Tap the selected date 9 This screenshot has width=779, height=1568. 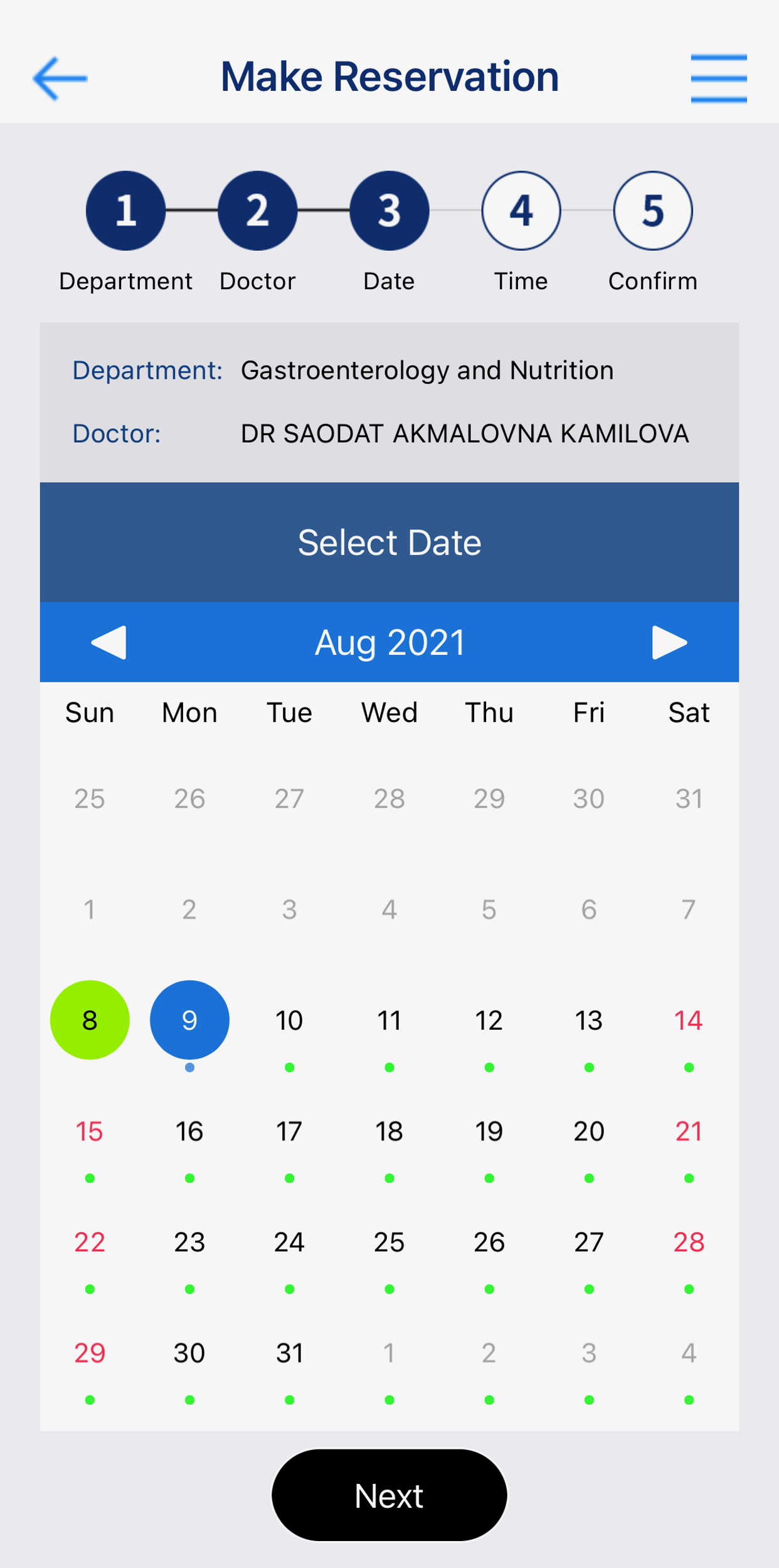click(x=189, y=1020)
